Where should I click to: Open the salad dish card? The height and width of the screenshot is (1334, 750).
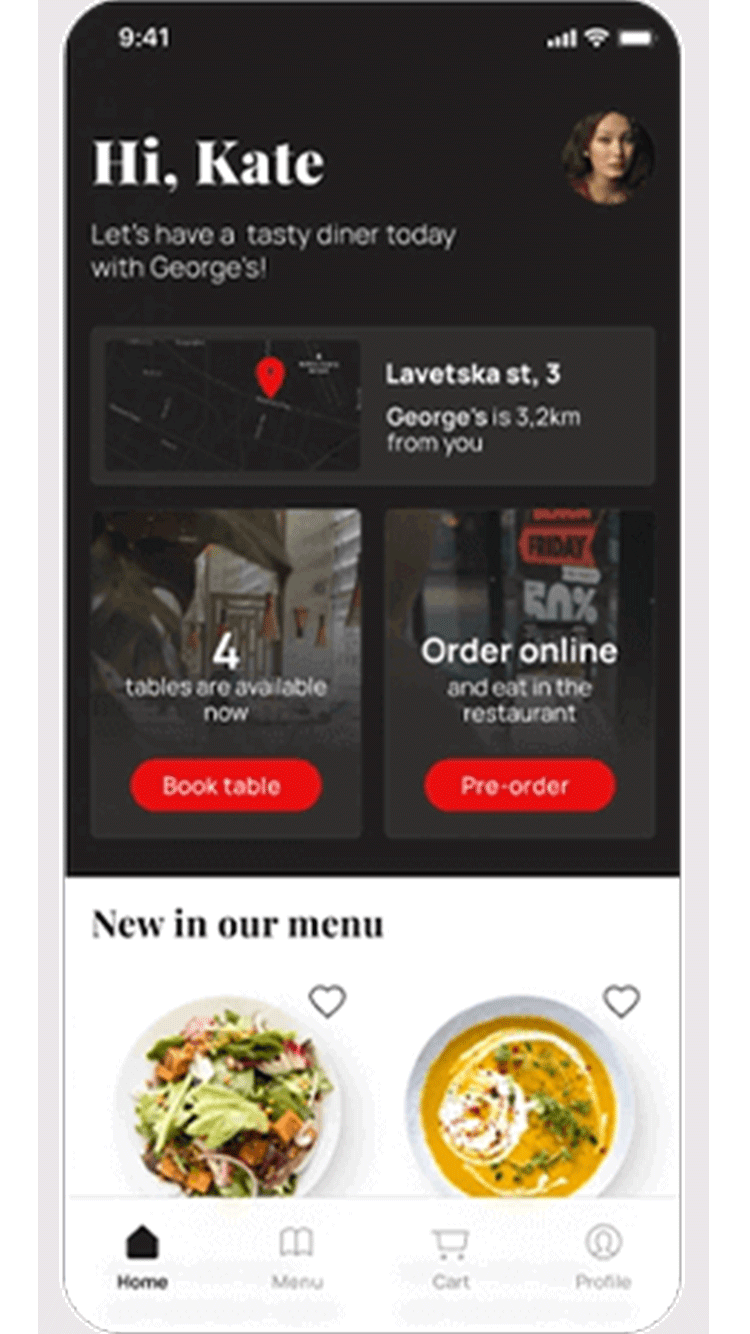(228, 1100)
